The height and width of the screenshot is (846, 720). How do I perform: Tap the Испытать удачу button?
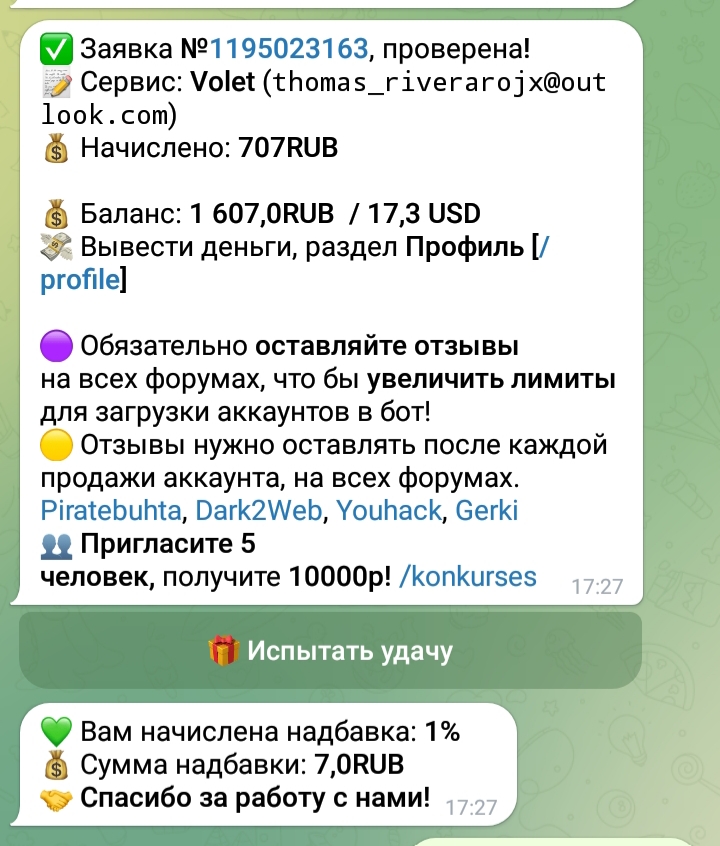(330, 652)
